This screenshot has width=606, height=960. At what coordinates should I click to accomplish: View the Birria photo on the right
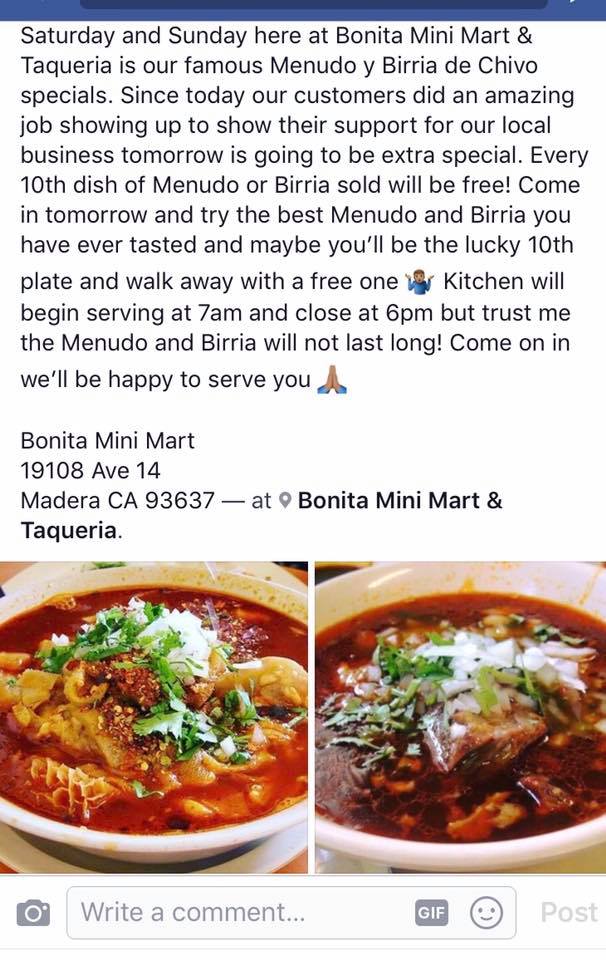coord(460,716)
